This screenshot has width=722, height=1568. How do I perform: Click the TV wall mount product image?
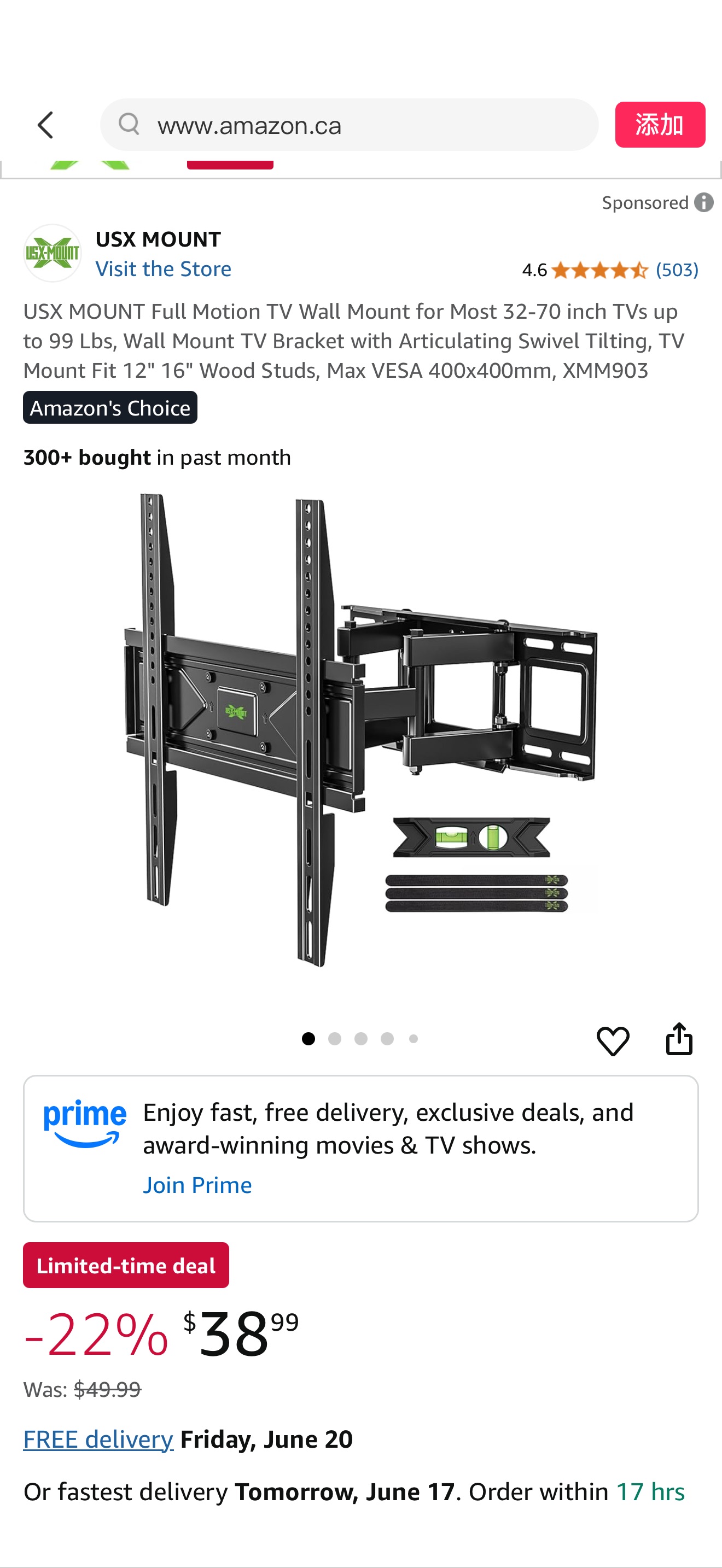[x=359, y=730]
